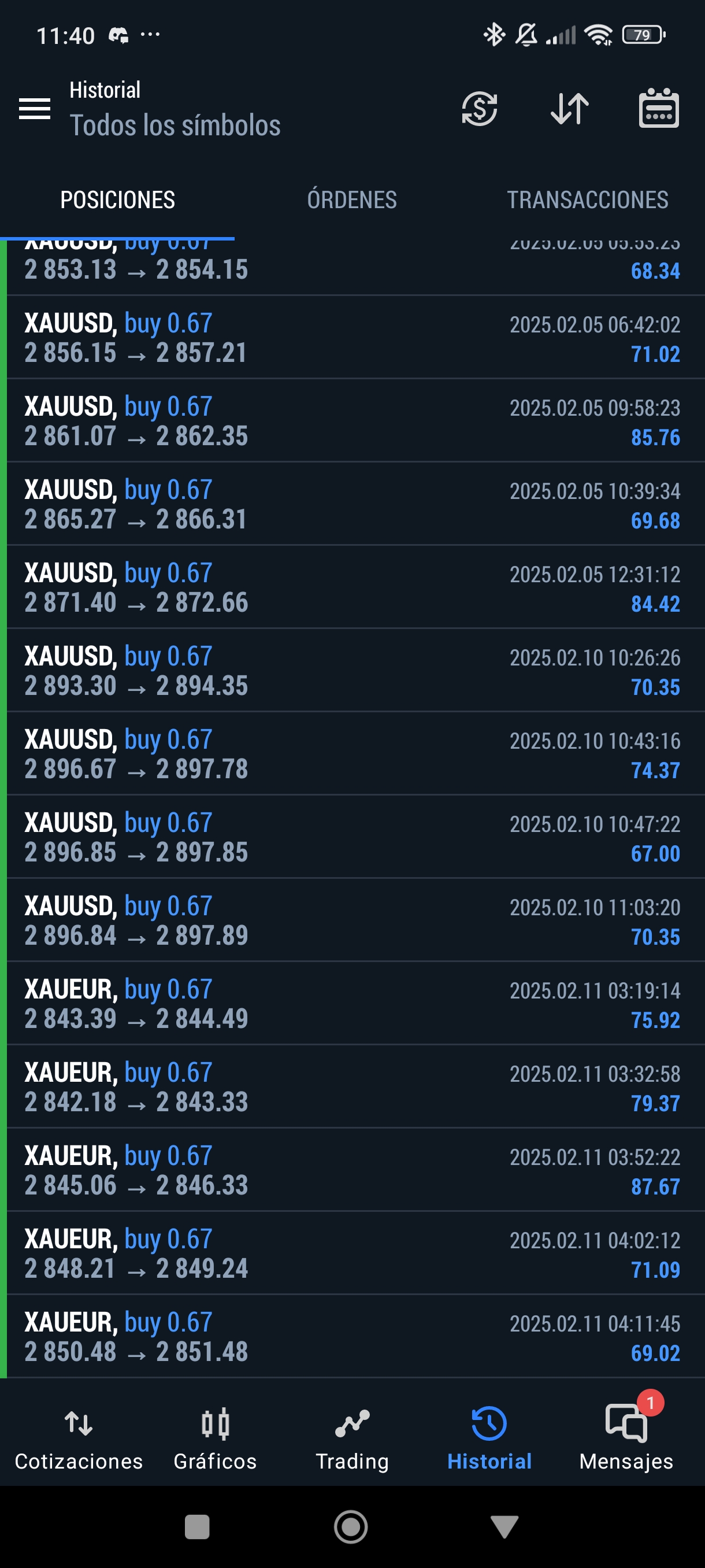Go to Cotizaciones in bottom navigation
Image resolution: width=705 pixels, height=1568 pixels.
coord(79,1438)
